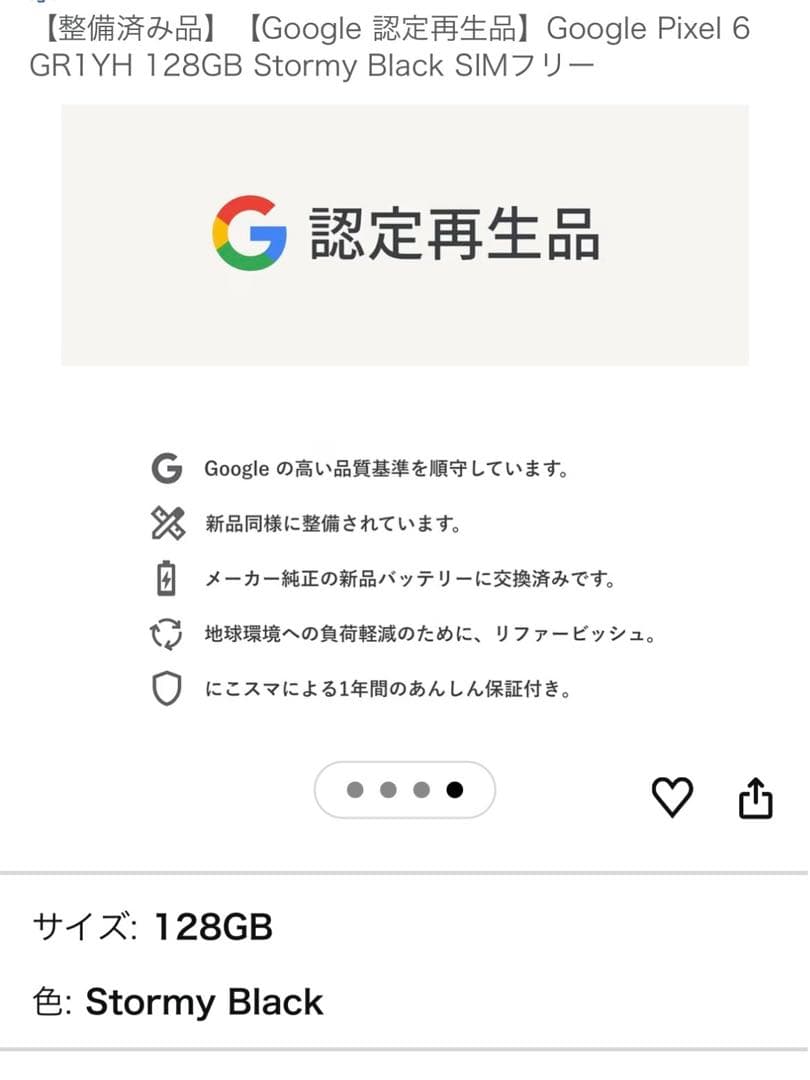Select the shield warranty icon
The image size is (810, 1080).
click(x=167, y=688)
